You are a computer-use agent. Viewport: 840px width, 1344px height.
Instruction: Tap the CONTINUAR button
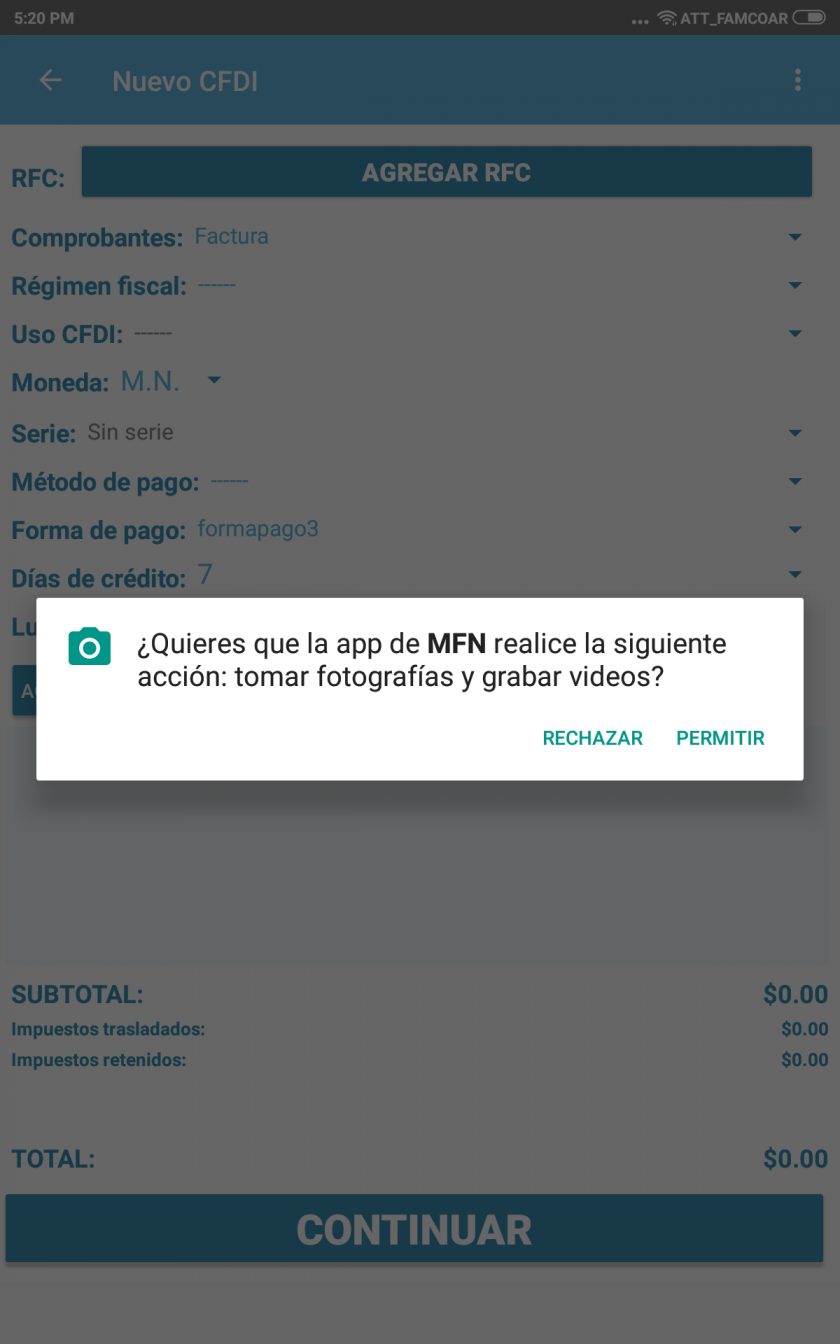(414, 1229)
